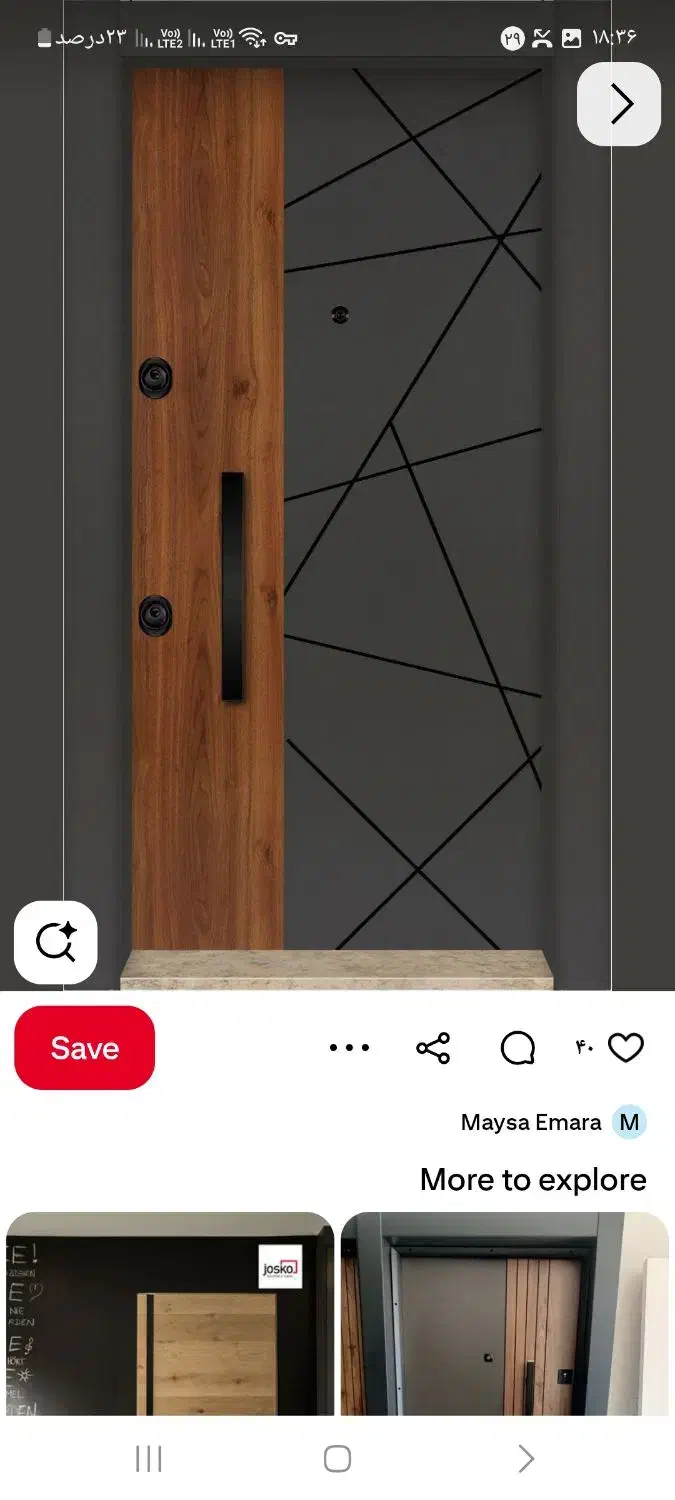Save this door pin
Image resolution: width=675 pixels, height=1500 pixels.
(85, 1048)
